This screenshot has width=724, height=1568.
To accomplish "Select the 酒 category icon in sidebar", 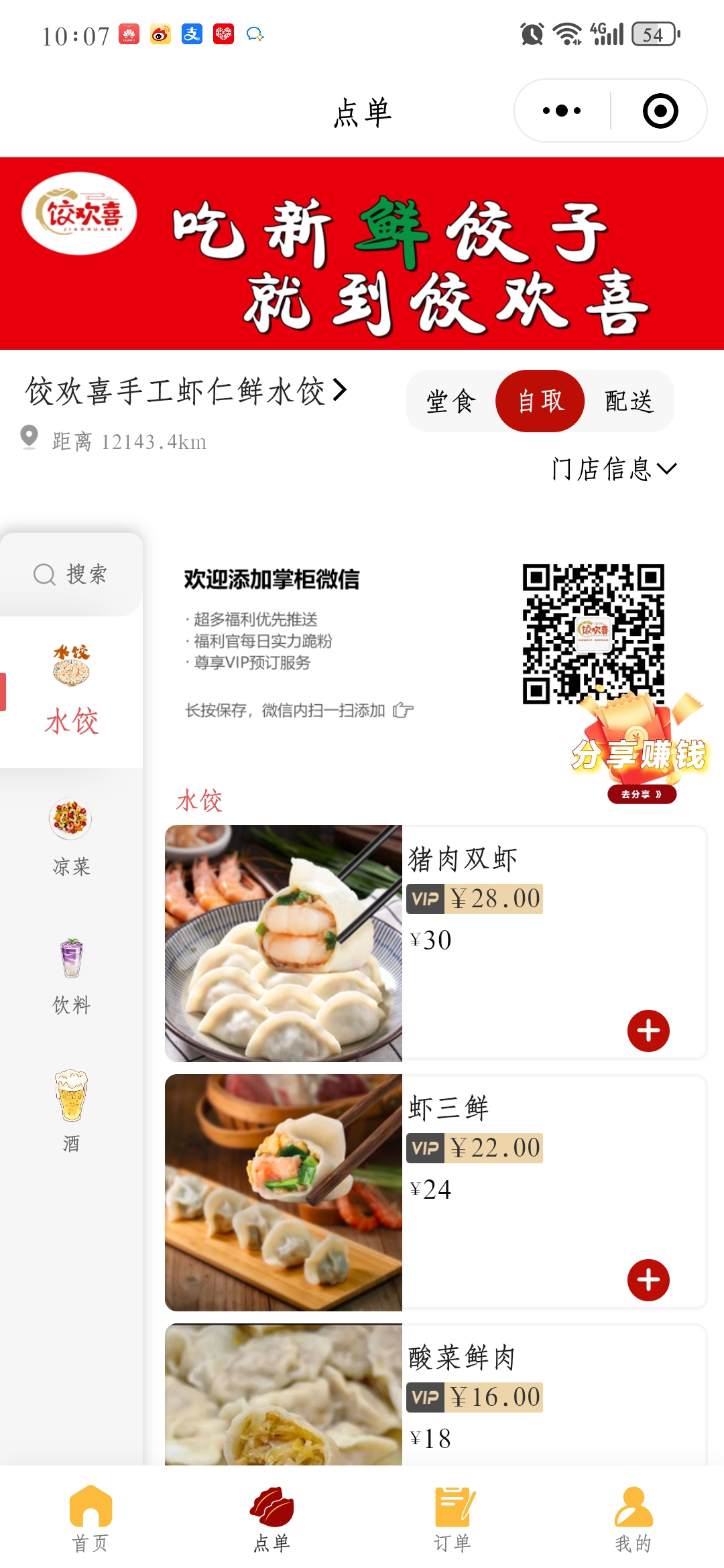I will point(72,1094).
